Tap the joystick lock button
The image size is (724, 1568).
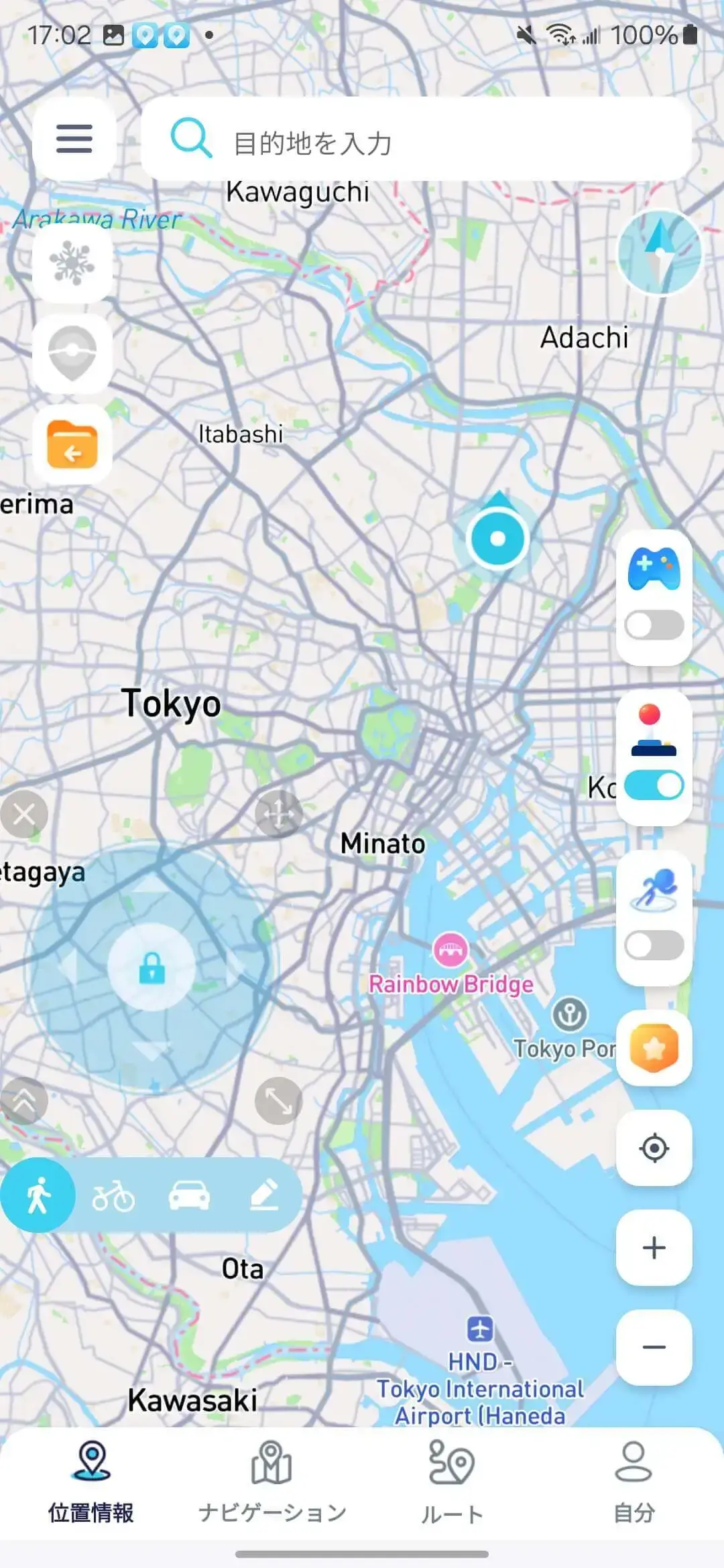tap(152, 968)
